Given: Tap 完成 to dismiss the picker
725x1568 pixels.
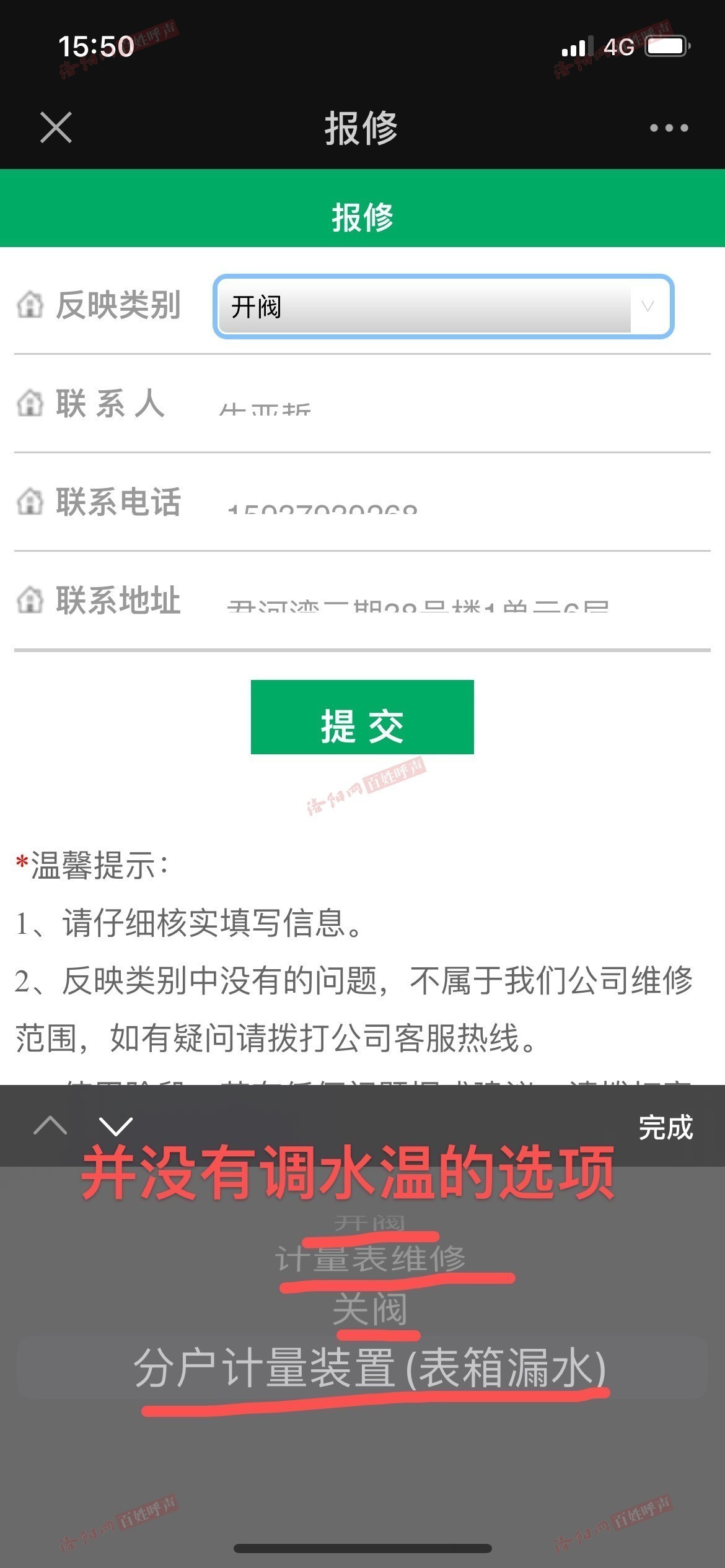Looking at the screenshot, I should [x=666, y=1127].
